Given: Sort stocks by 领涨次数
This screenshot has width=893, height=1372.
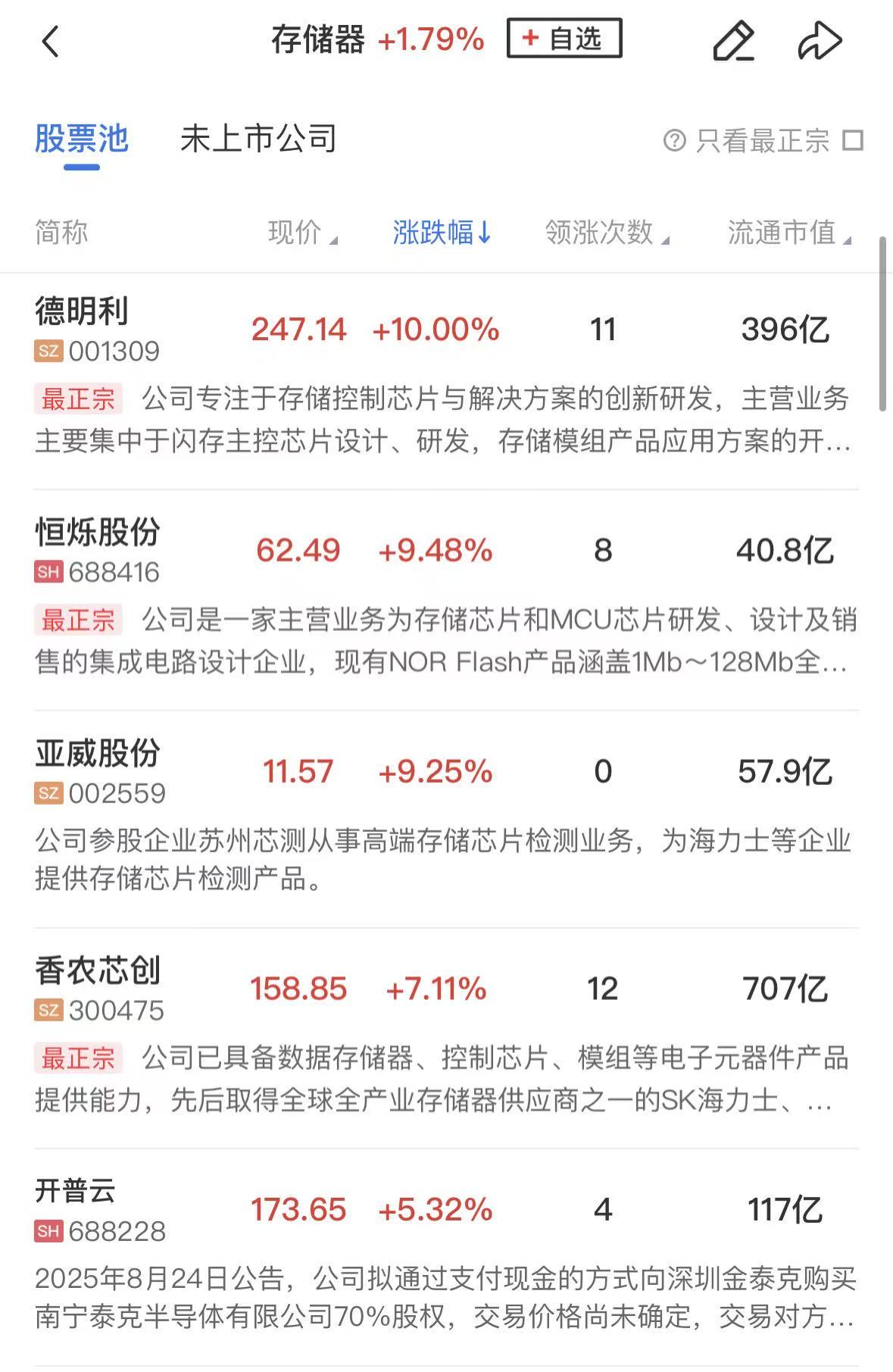Looking at the screenshot, I should tap(606, 233).
